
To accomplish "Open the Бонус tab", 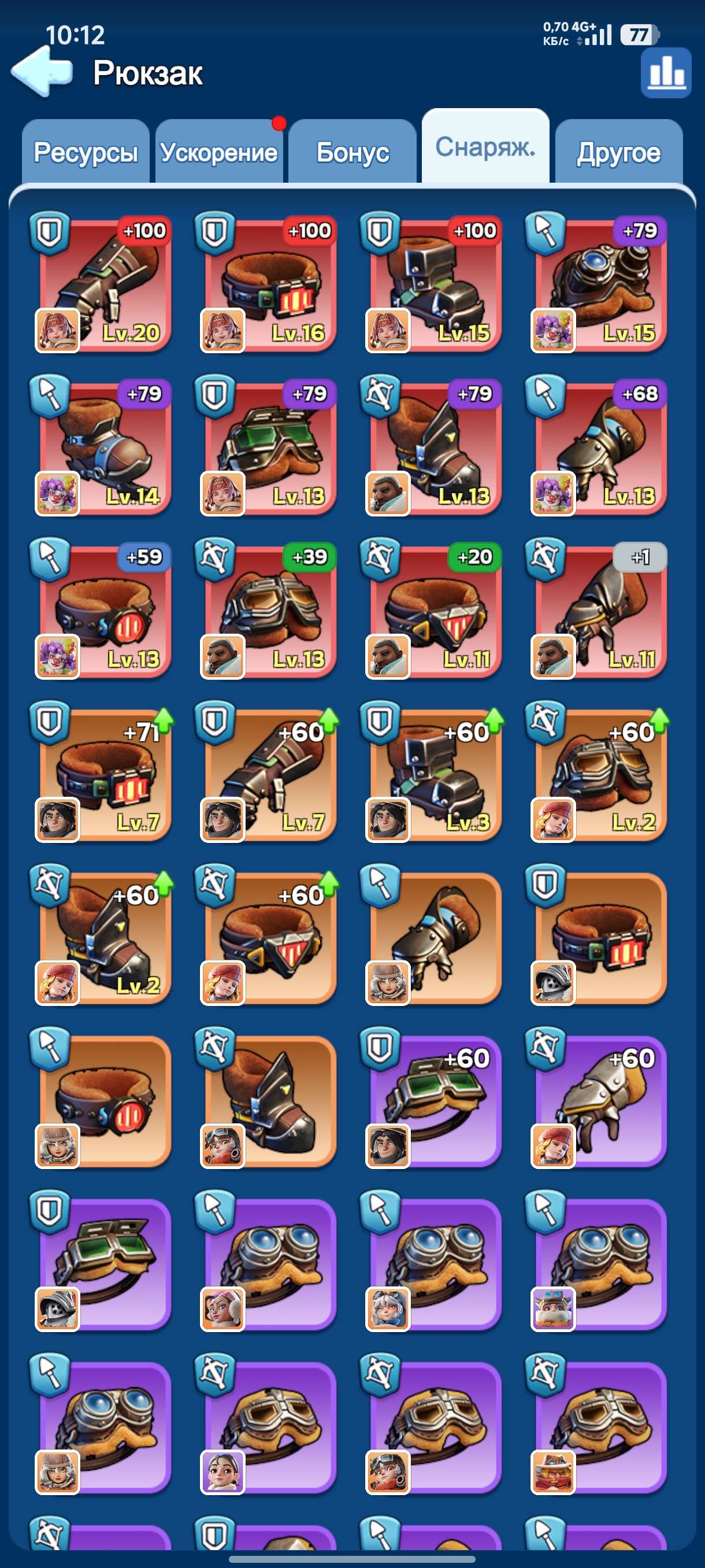I will click(352, 151).
